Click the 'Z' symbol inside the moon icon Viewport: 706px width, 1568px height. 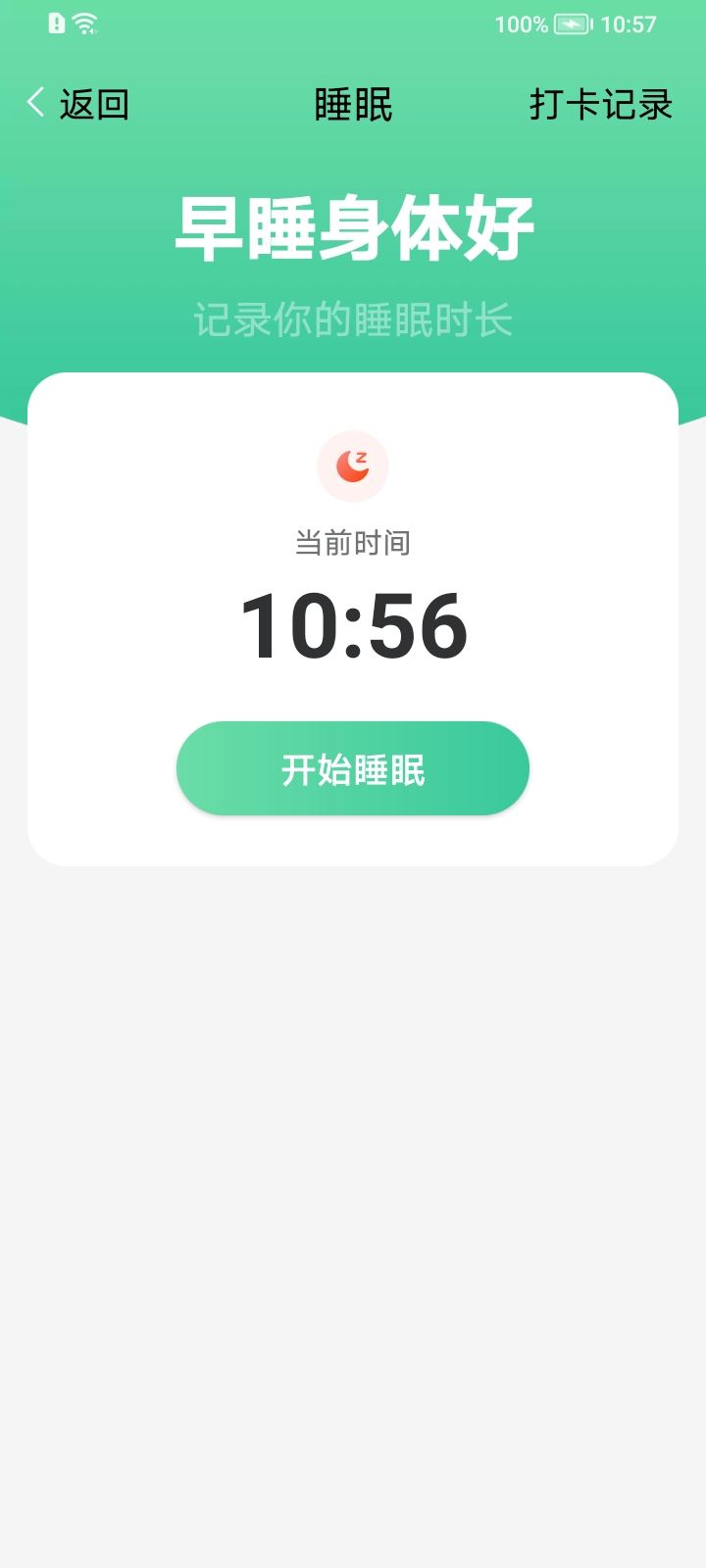(x=362, y=457)
